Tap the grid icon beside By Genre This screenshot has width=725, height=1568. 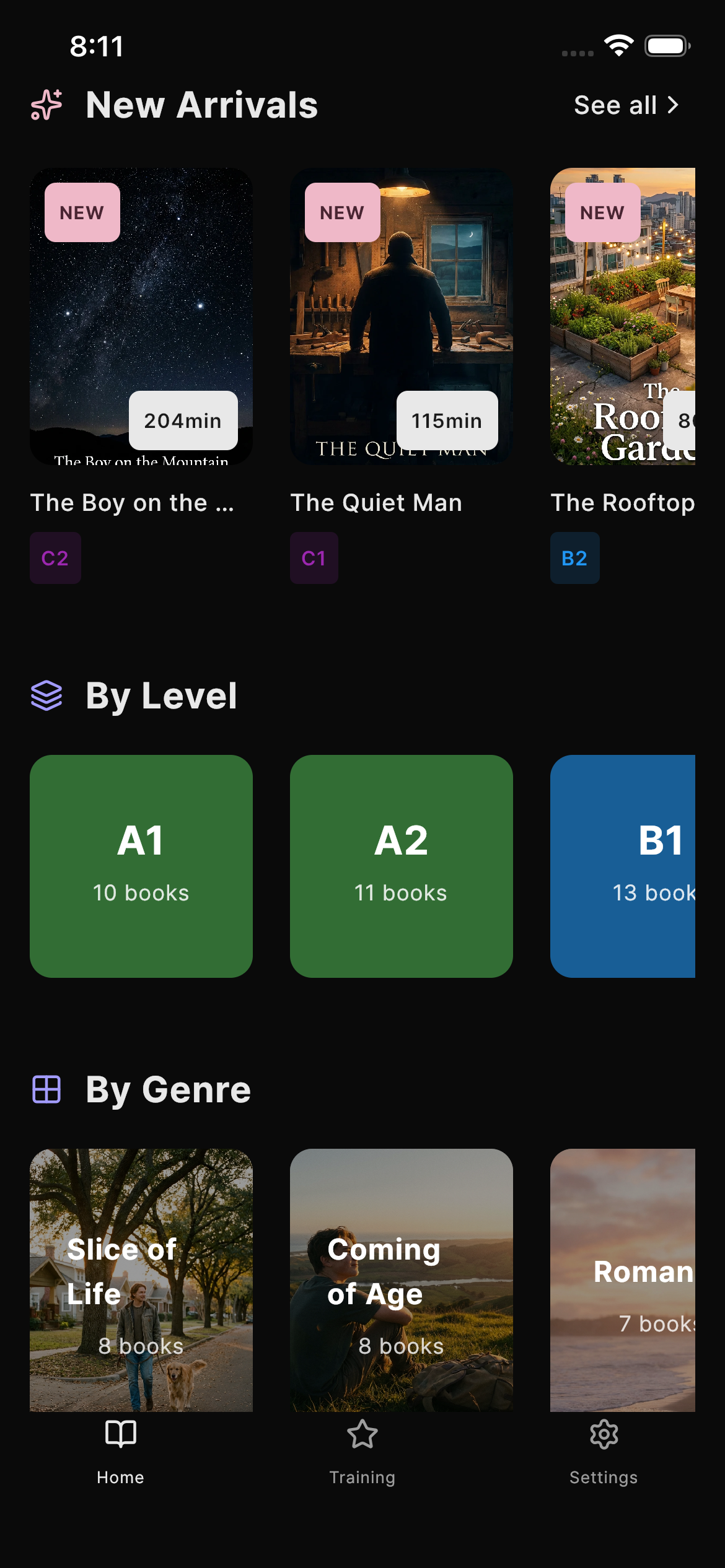(x=46, y=1090)
